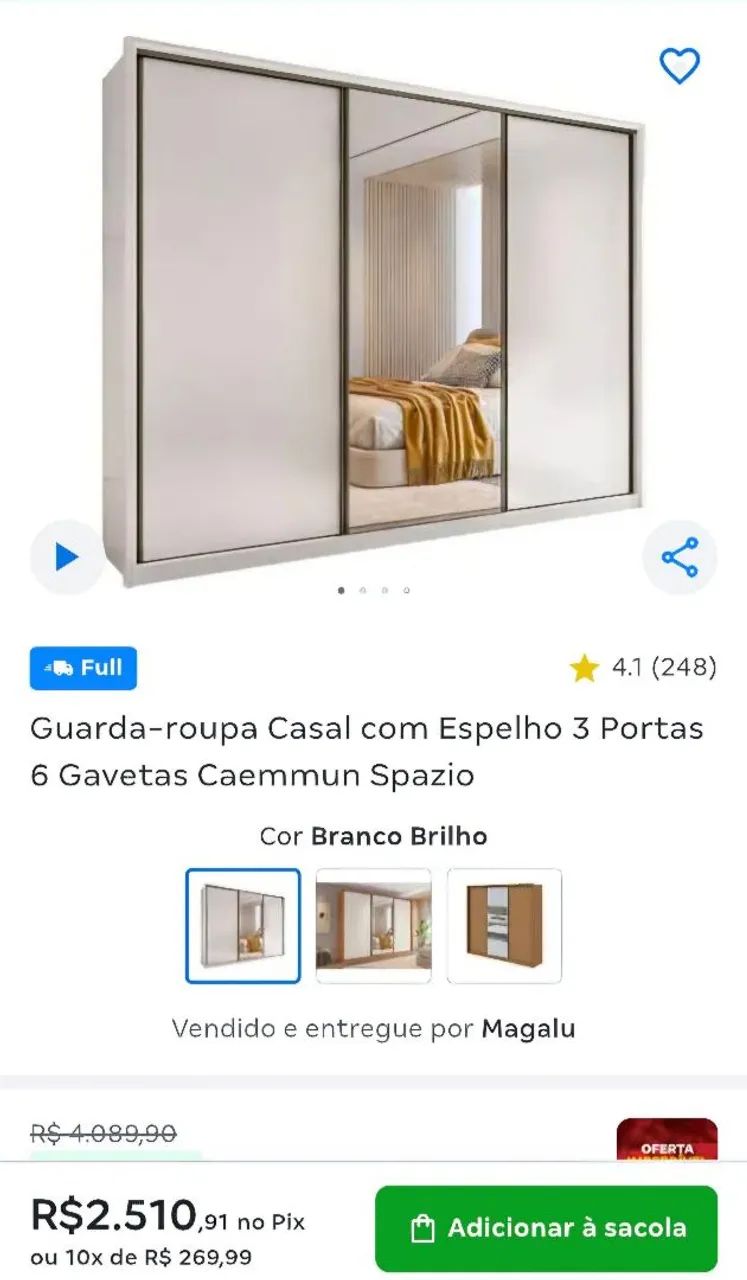
Task: Select the third carousel dot
Action: [386, 591]
